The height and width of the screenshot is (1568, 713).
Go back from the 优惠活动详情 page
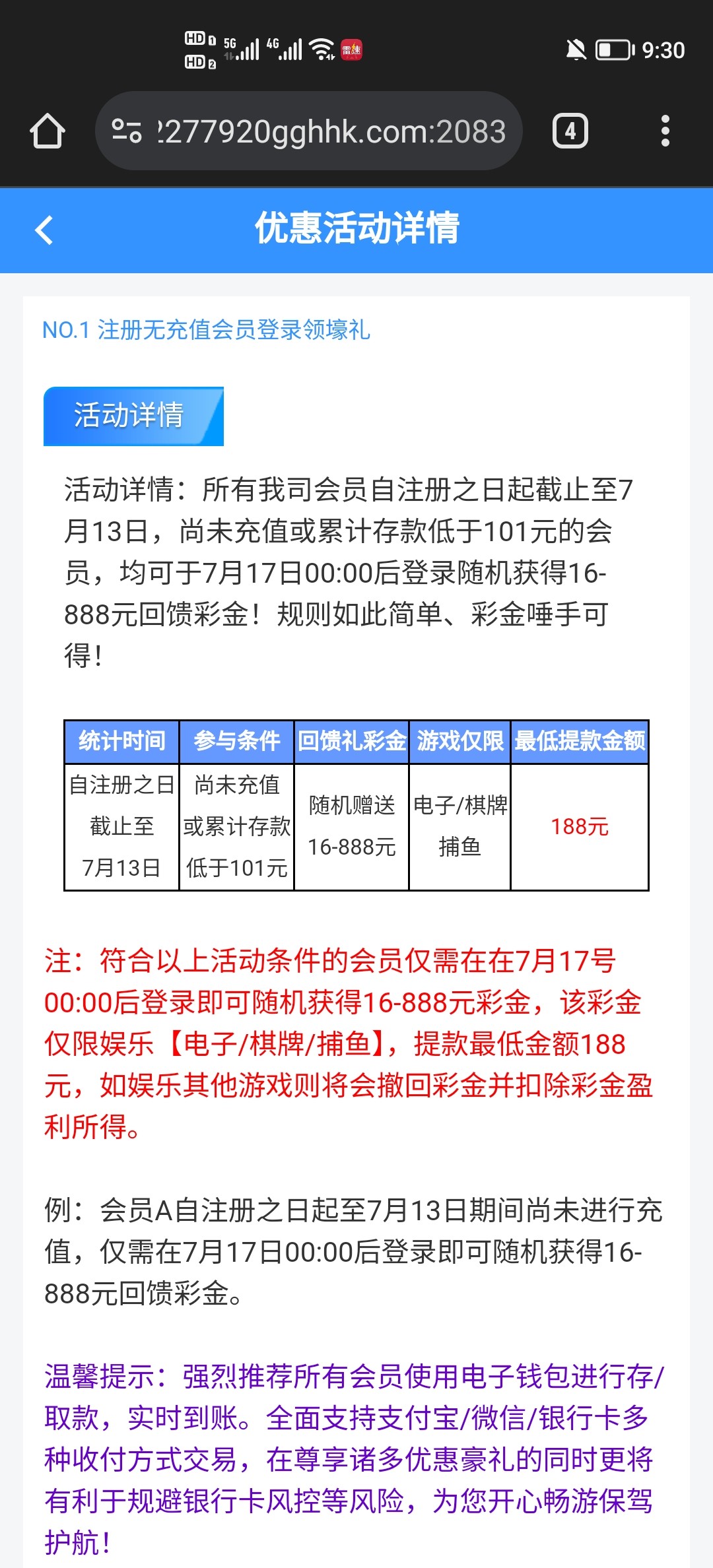point(44,230)
